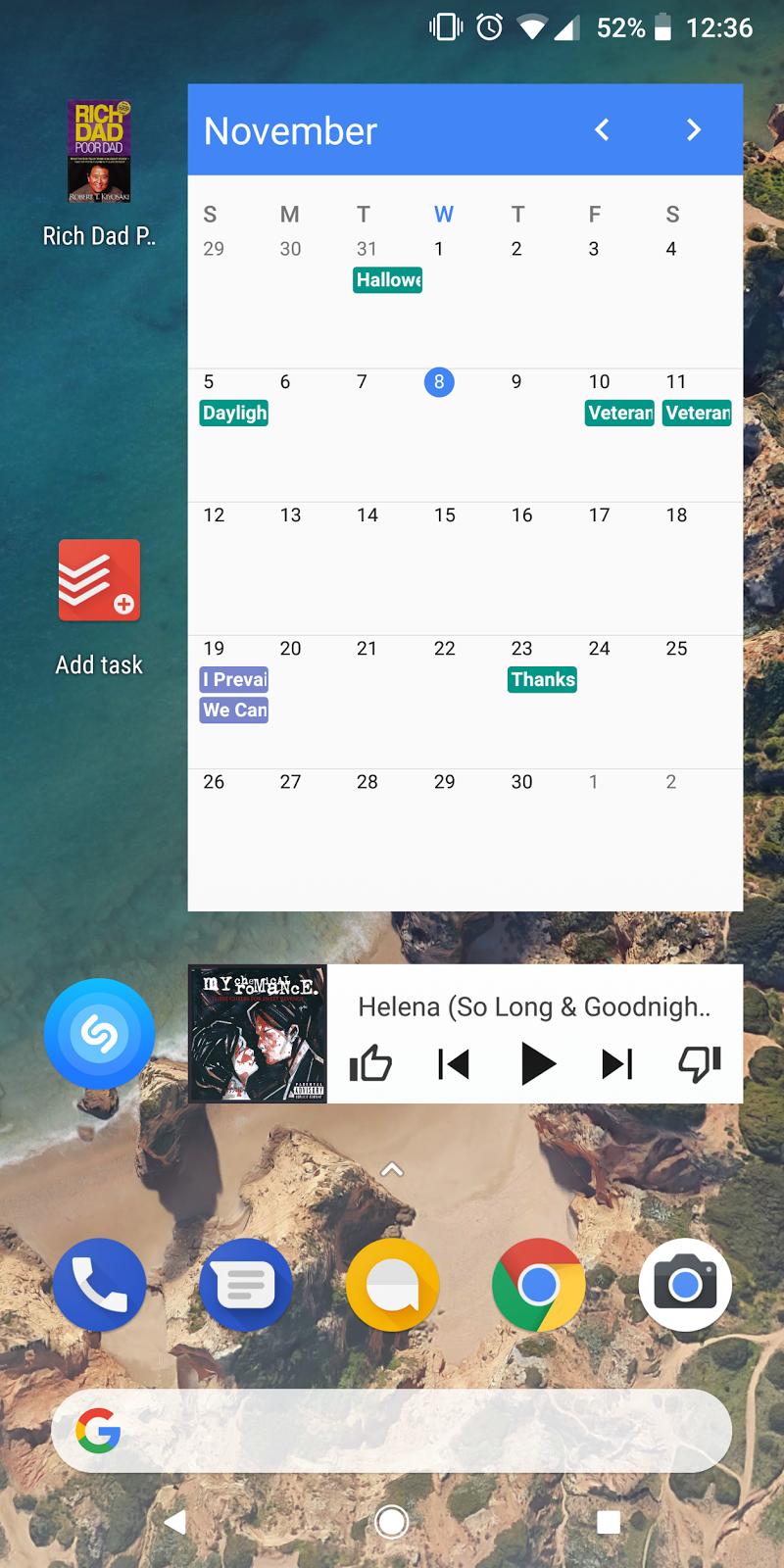
Task: Open the Rich Dad Poor Dad book shortcut
Action: tap(99, 152)
